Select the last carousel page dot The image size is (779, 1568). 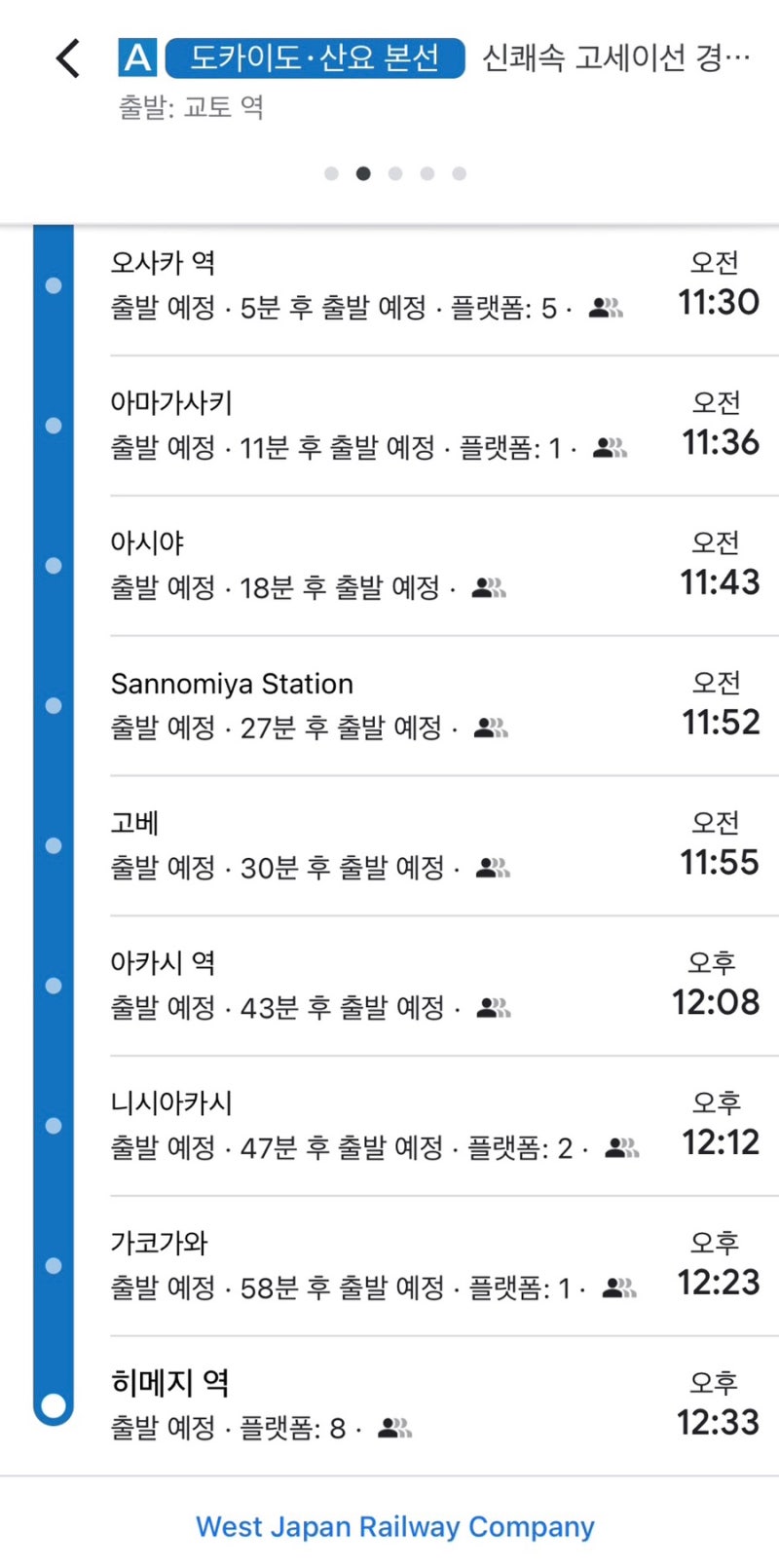pos(459,173)
